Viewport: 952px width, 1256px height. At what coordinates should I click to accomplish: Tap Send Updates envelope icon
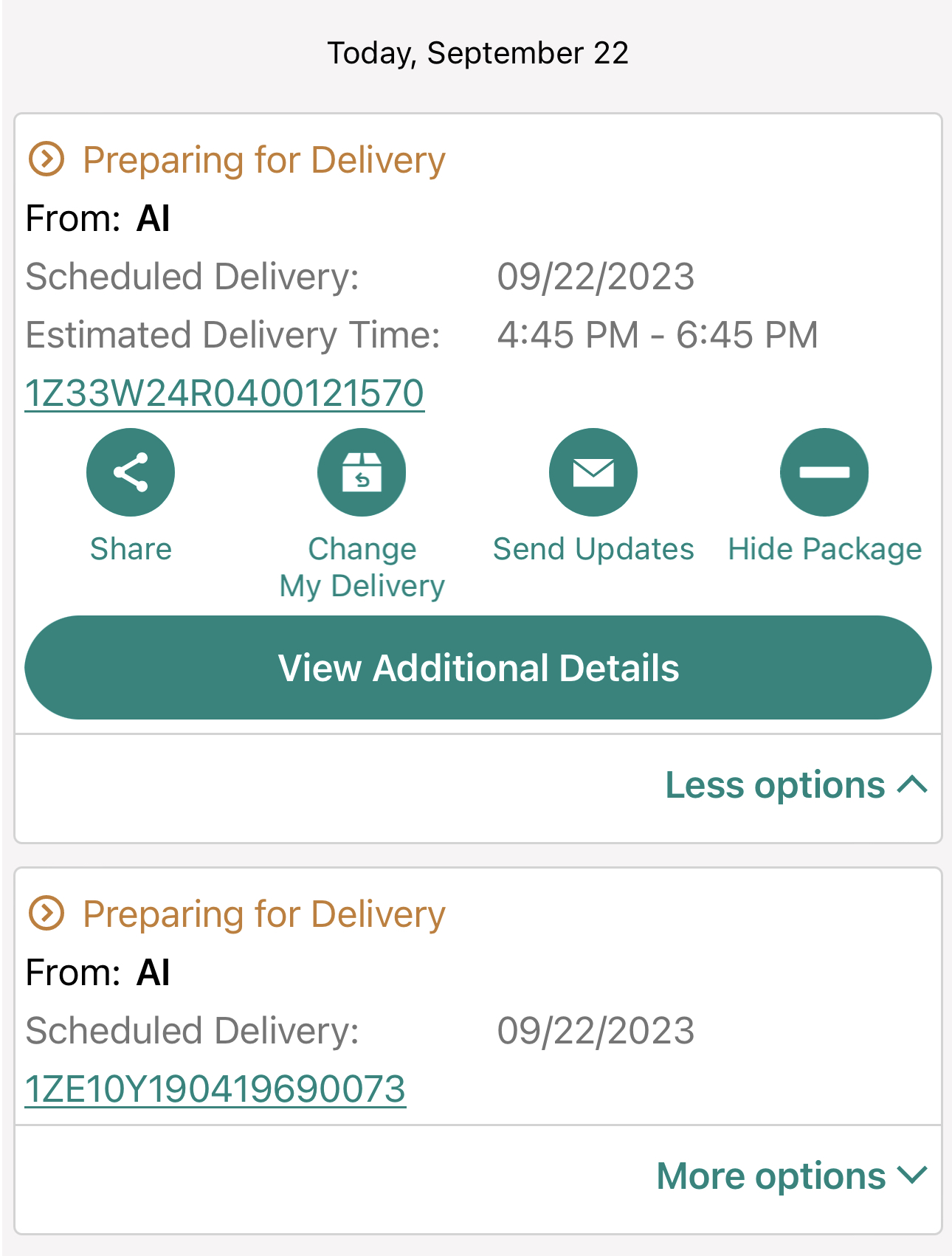593,472
